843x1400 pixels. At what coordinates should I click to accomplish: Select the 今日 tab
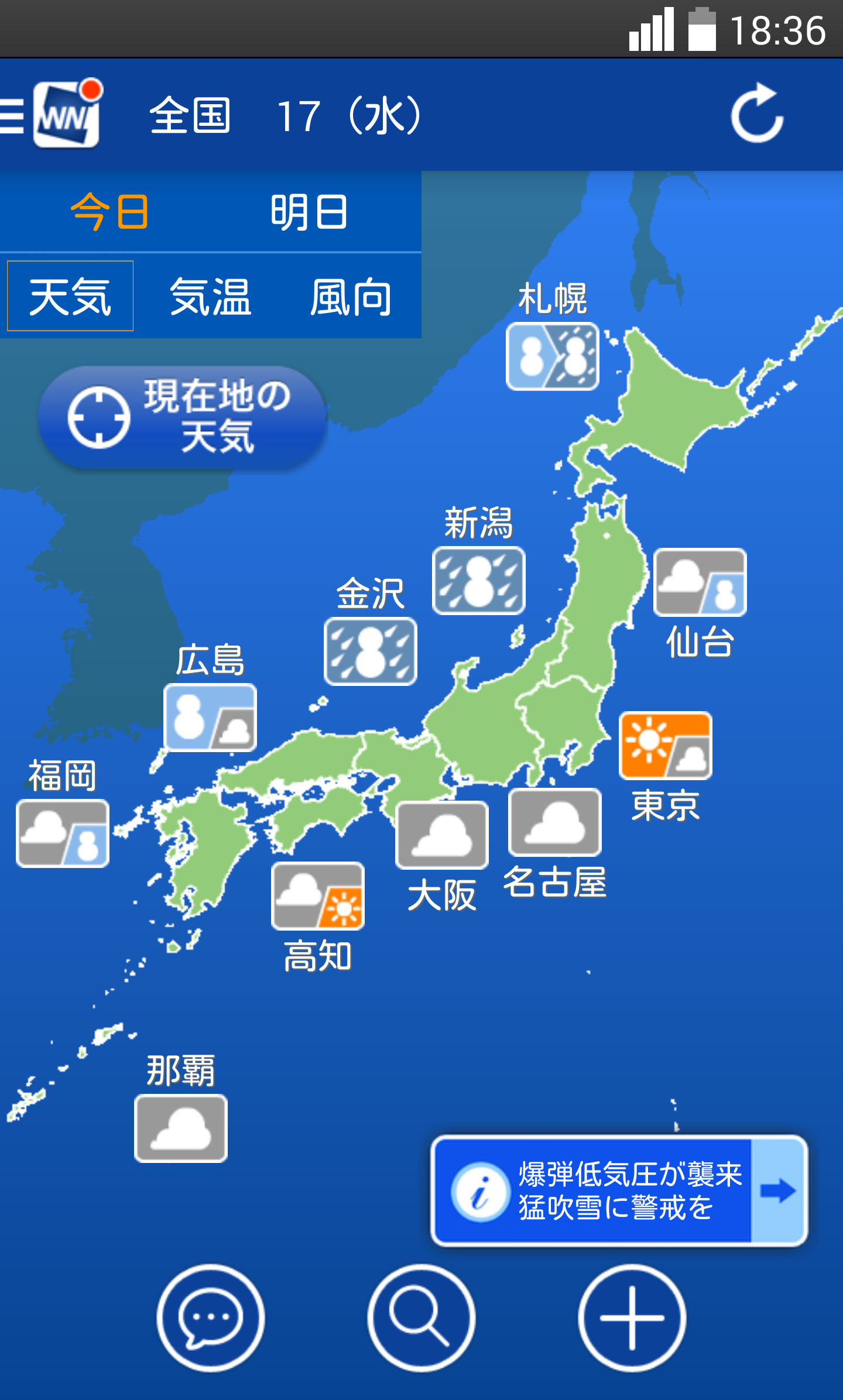click(x=109, y=212)
